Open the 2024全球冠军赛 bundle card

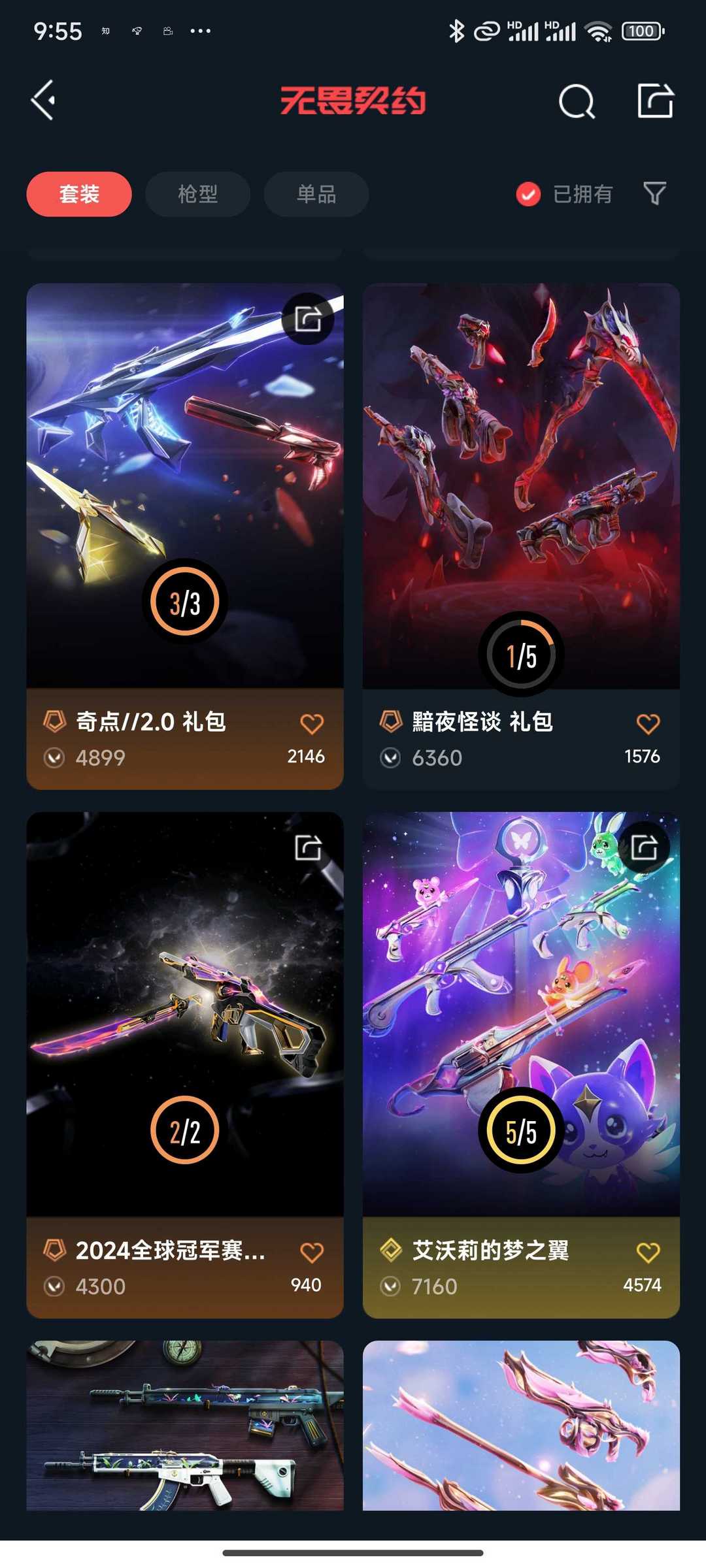(184, 1013)
